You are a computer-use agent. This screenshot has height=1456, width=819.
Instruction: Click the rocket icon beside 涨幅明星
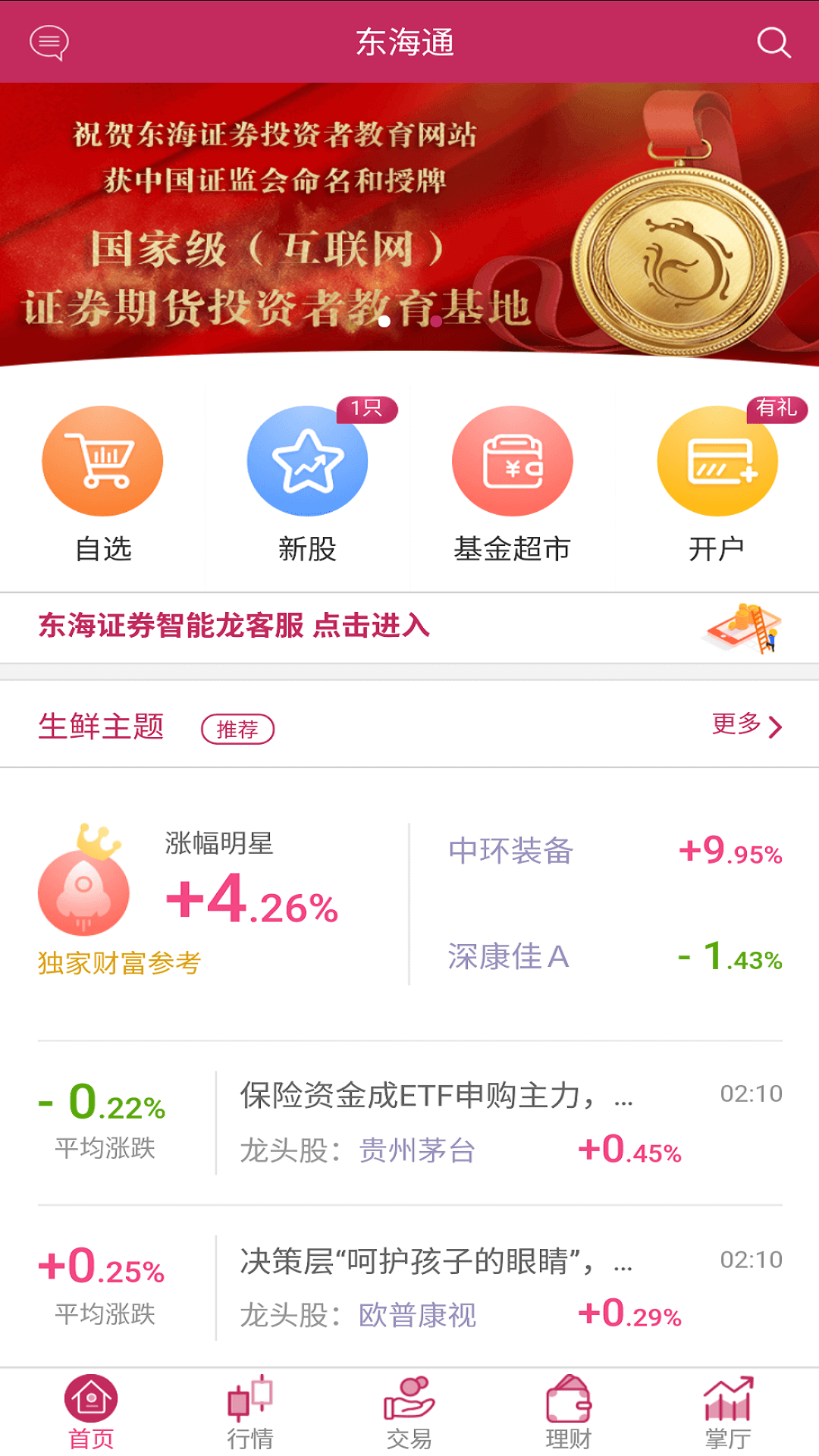(85, 891)
